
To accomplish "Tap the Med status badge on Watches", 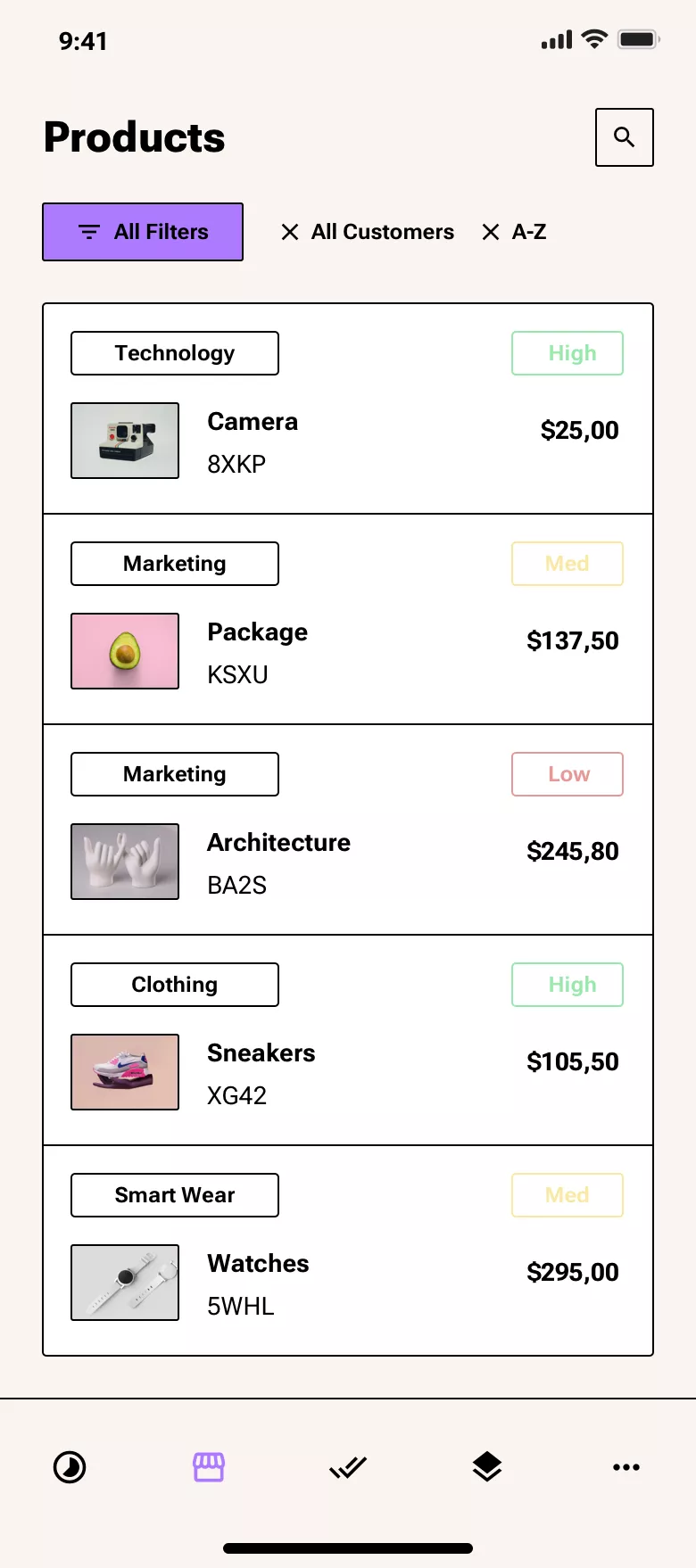I will pos(567,1194).
